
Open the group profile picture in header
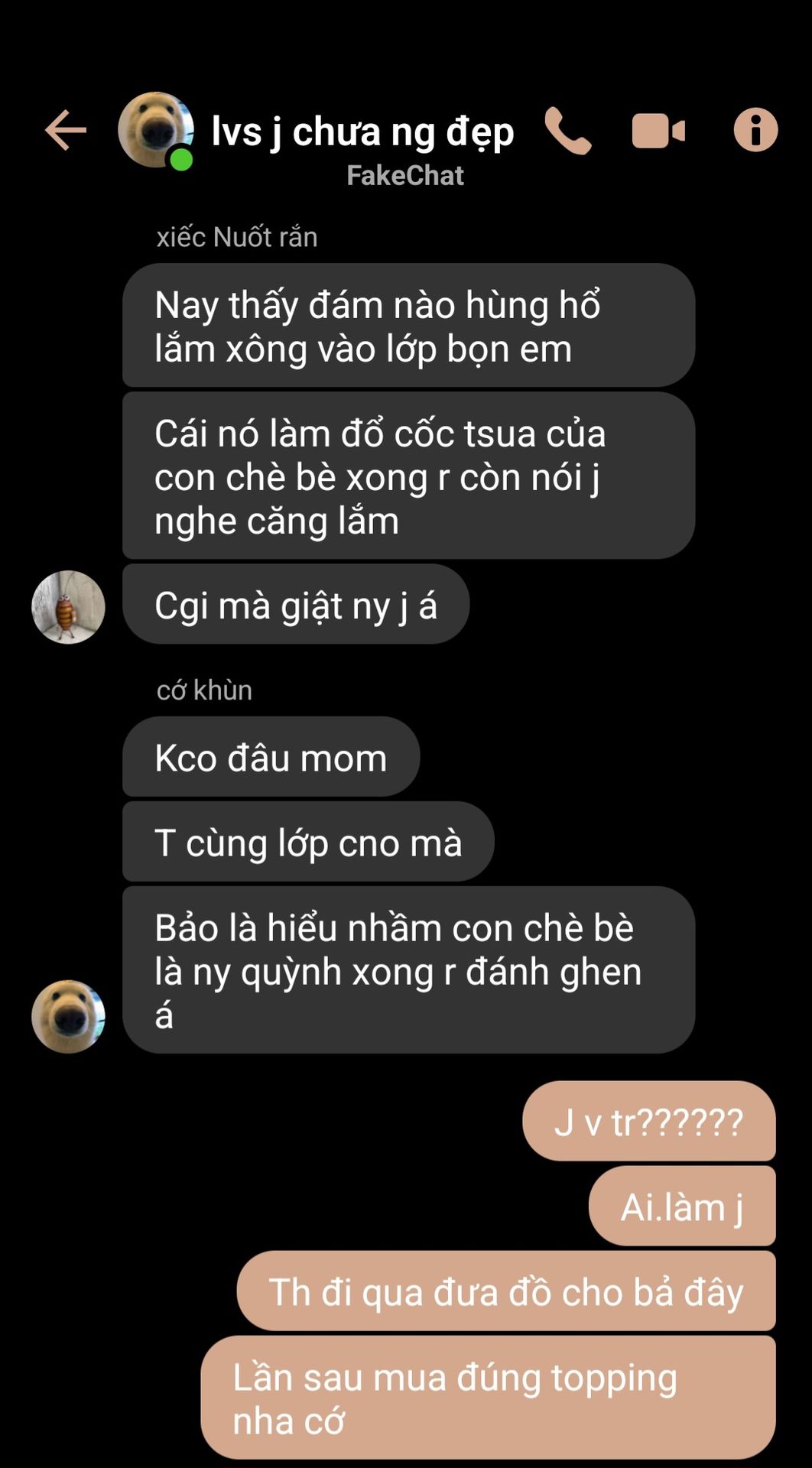coord(156,131)
